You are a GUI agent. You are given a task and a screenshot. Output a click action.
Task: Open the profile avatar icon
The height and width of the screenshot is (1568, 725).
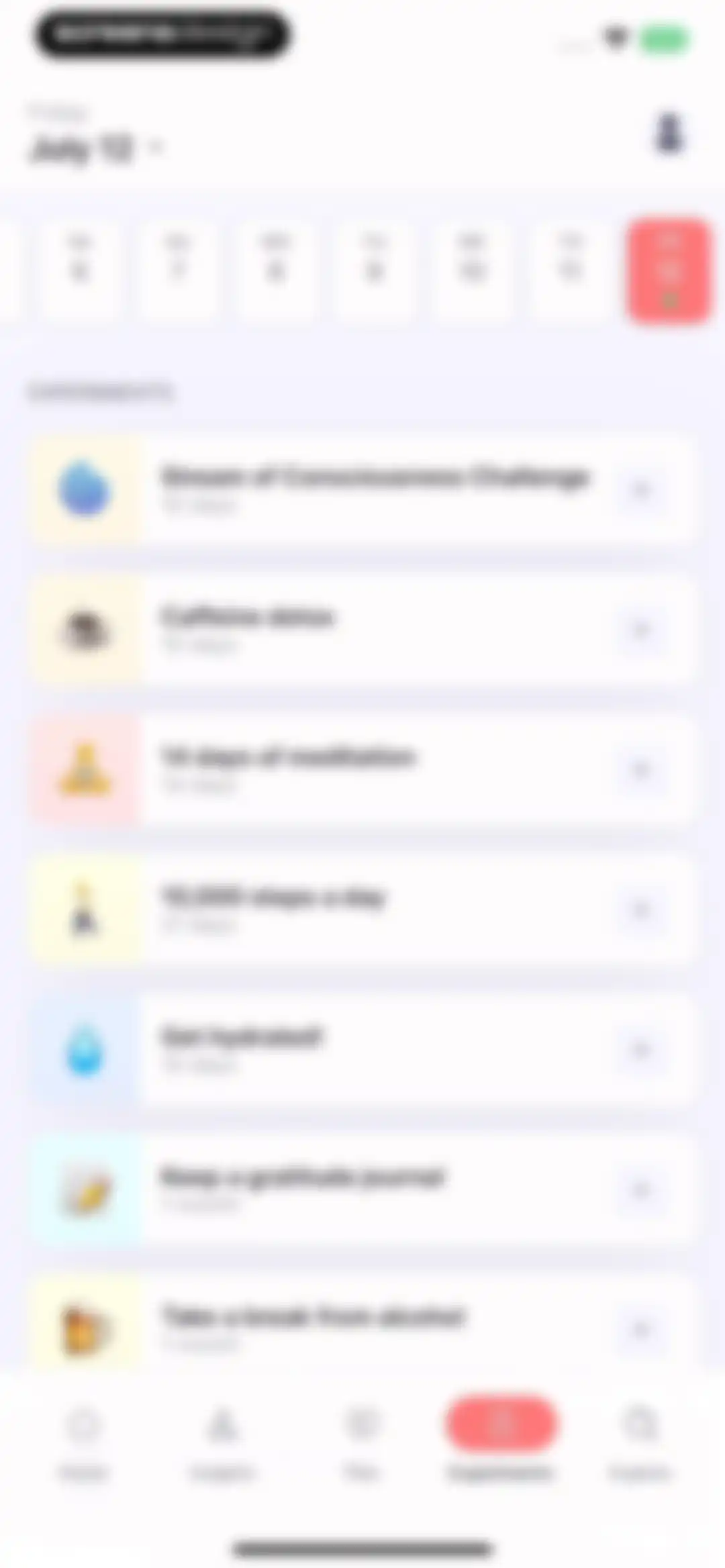click(669, 133)
